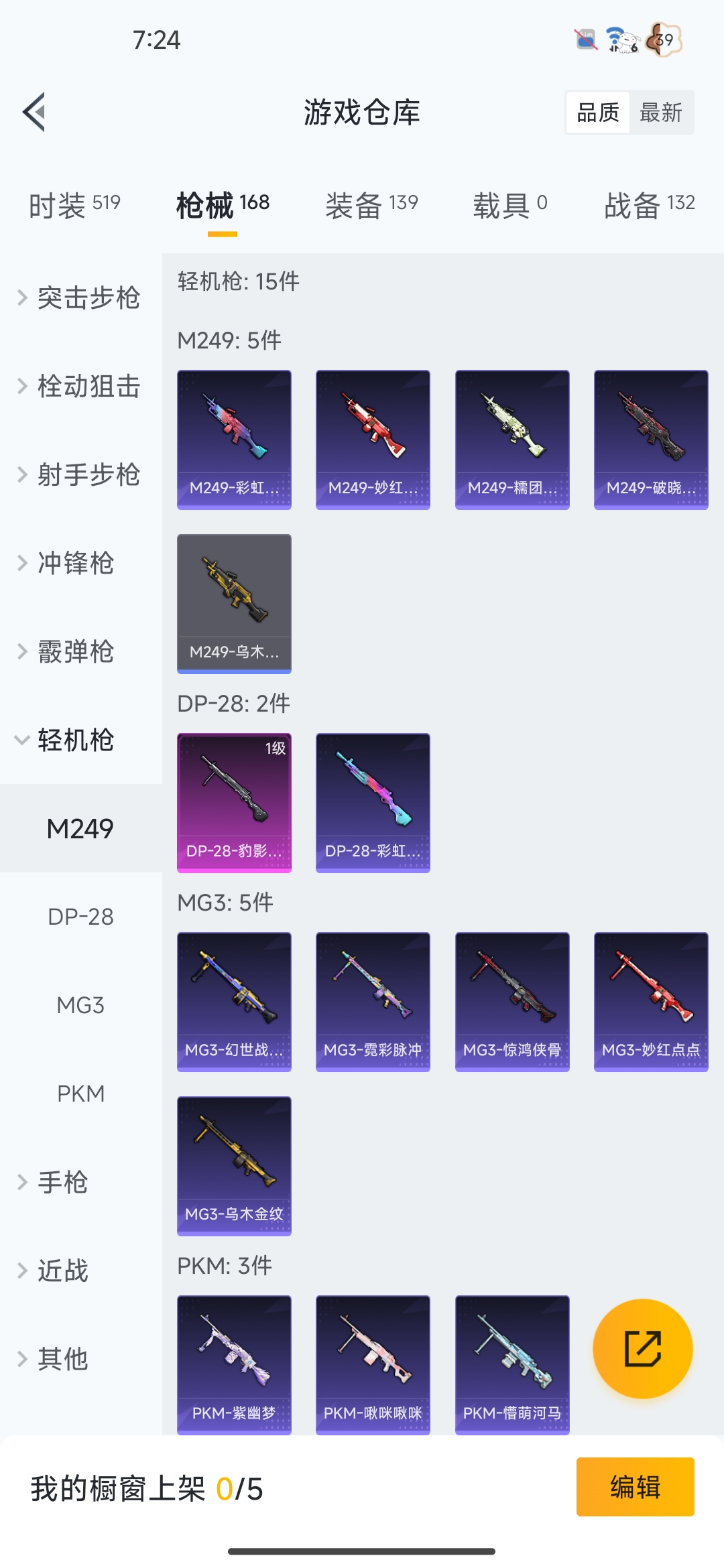Switch to the 装备 tab
This screenshot has height=1568, width=724.
click(x=371, y=204)
